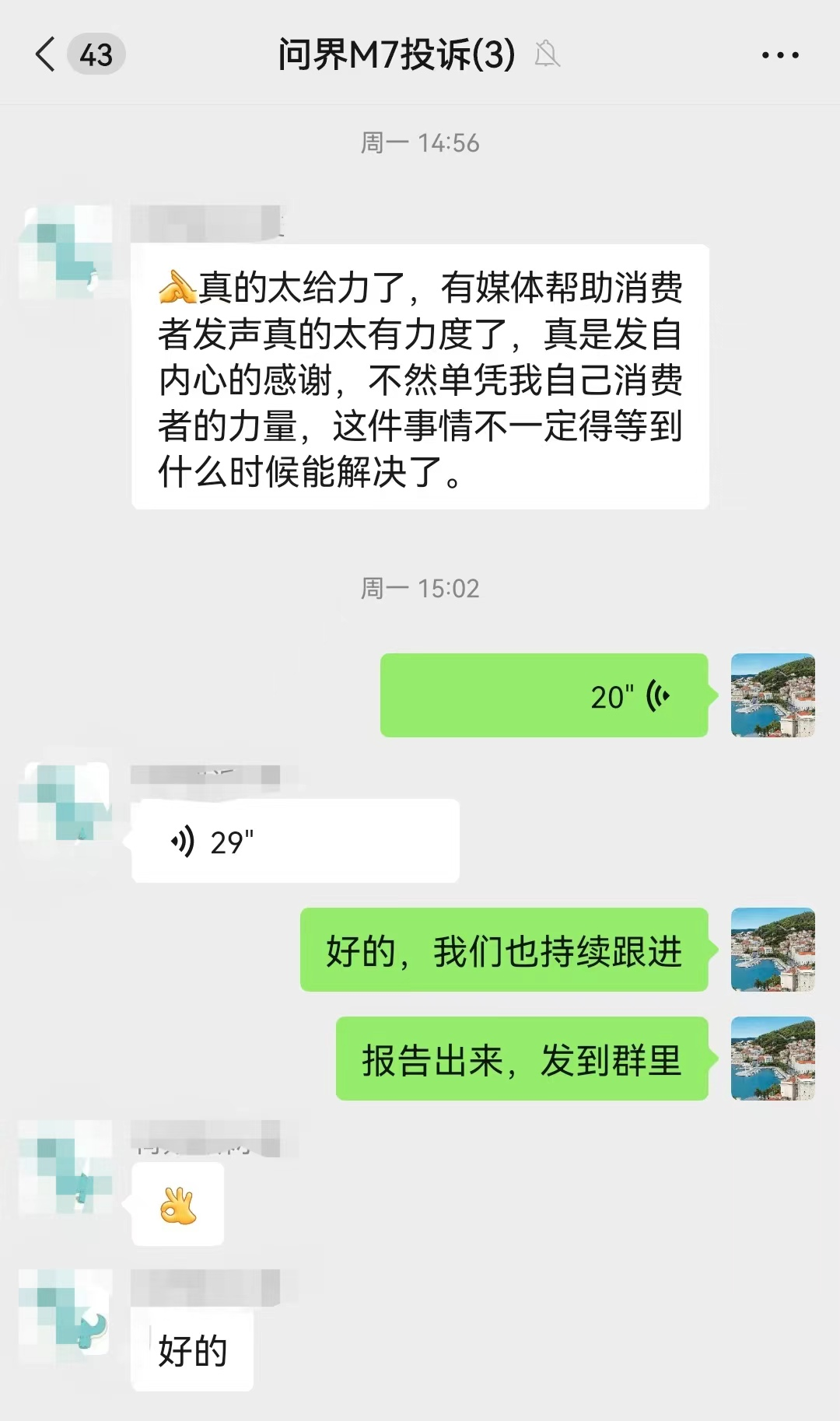The height and width of the screenshot is (1421, 840).
Task: Open avatar next to "报告出来，发到群里" message
Action: click(772, 1058)
